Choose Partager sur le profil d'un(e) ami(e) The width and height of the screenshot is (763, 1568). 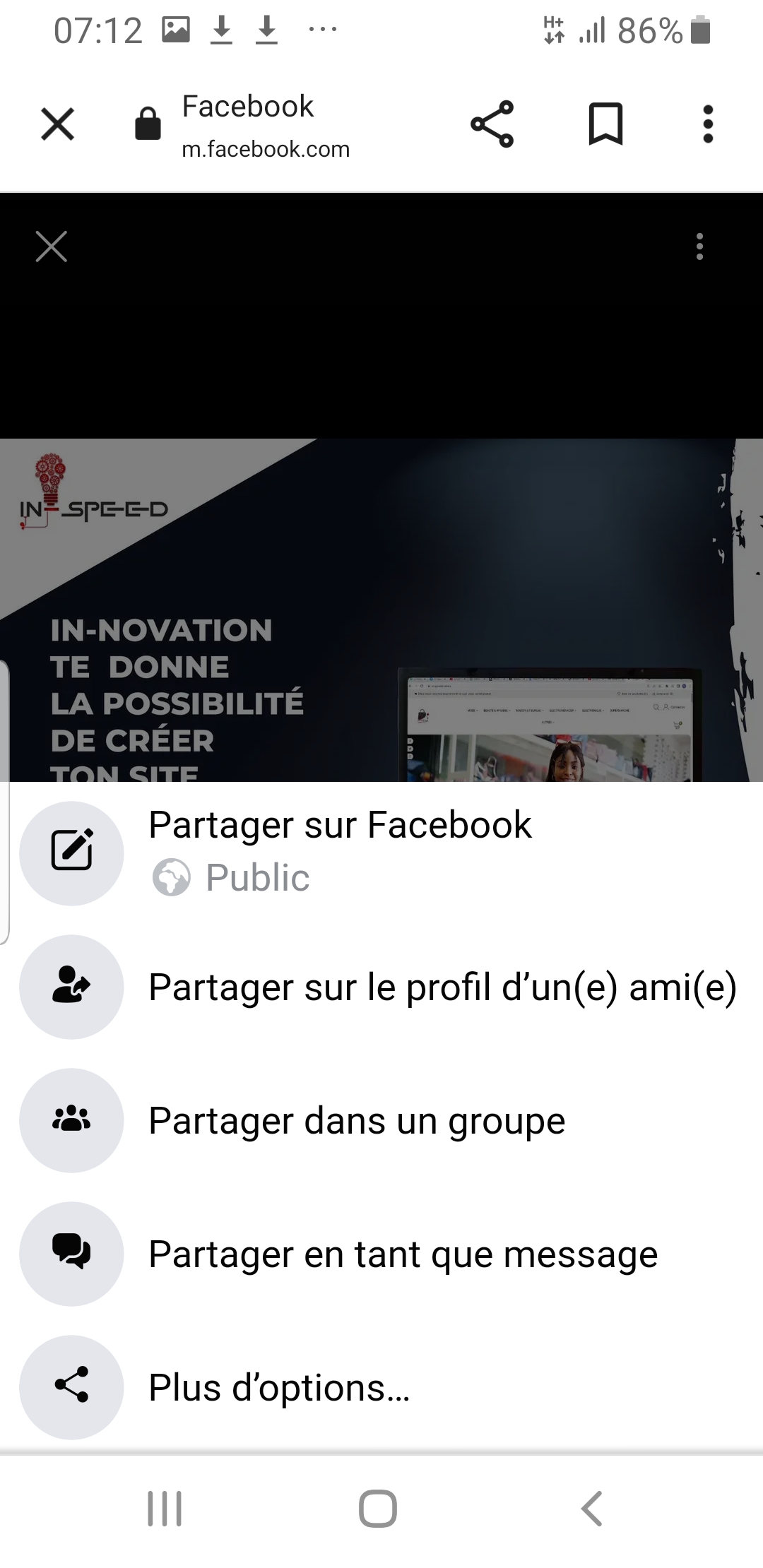[442, 987]
